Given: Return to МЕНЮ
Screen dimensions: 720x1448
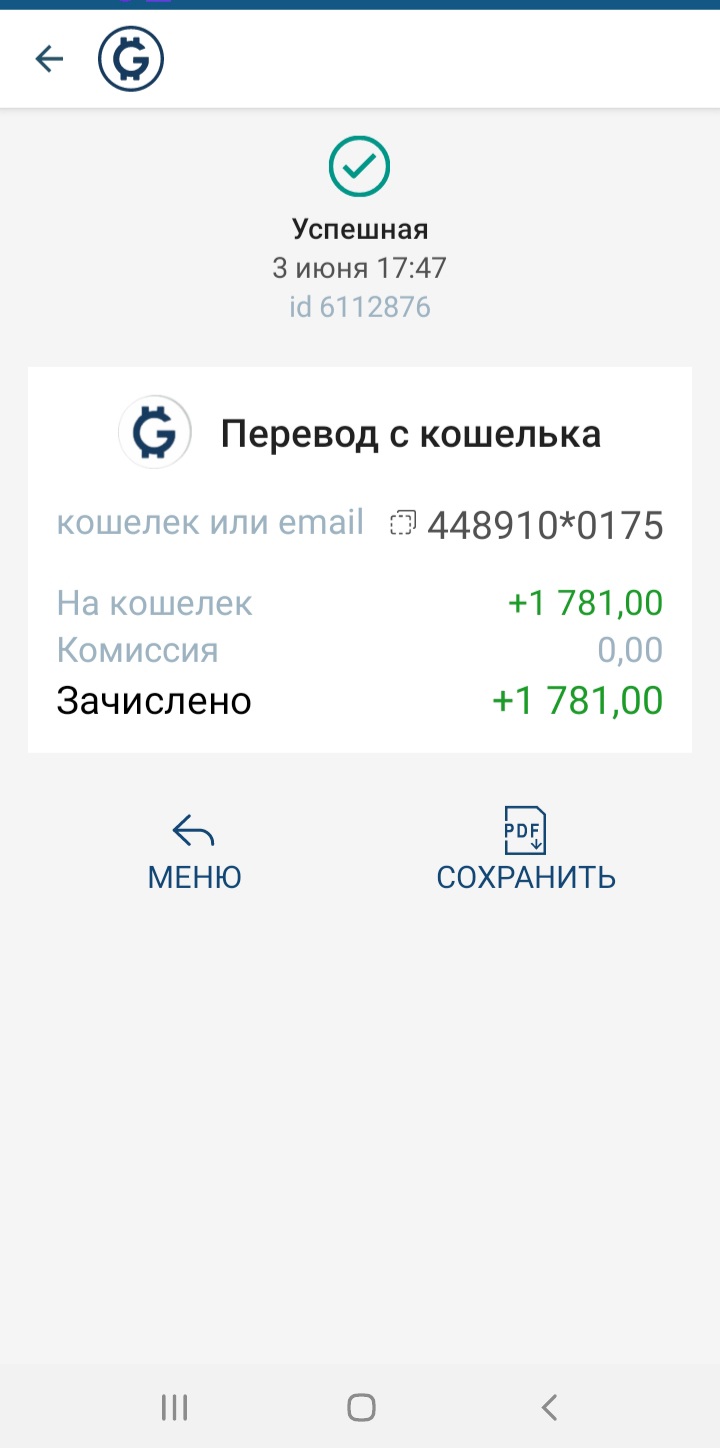Looking at the screenshot, I should [194, 851].
